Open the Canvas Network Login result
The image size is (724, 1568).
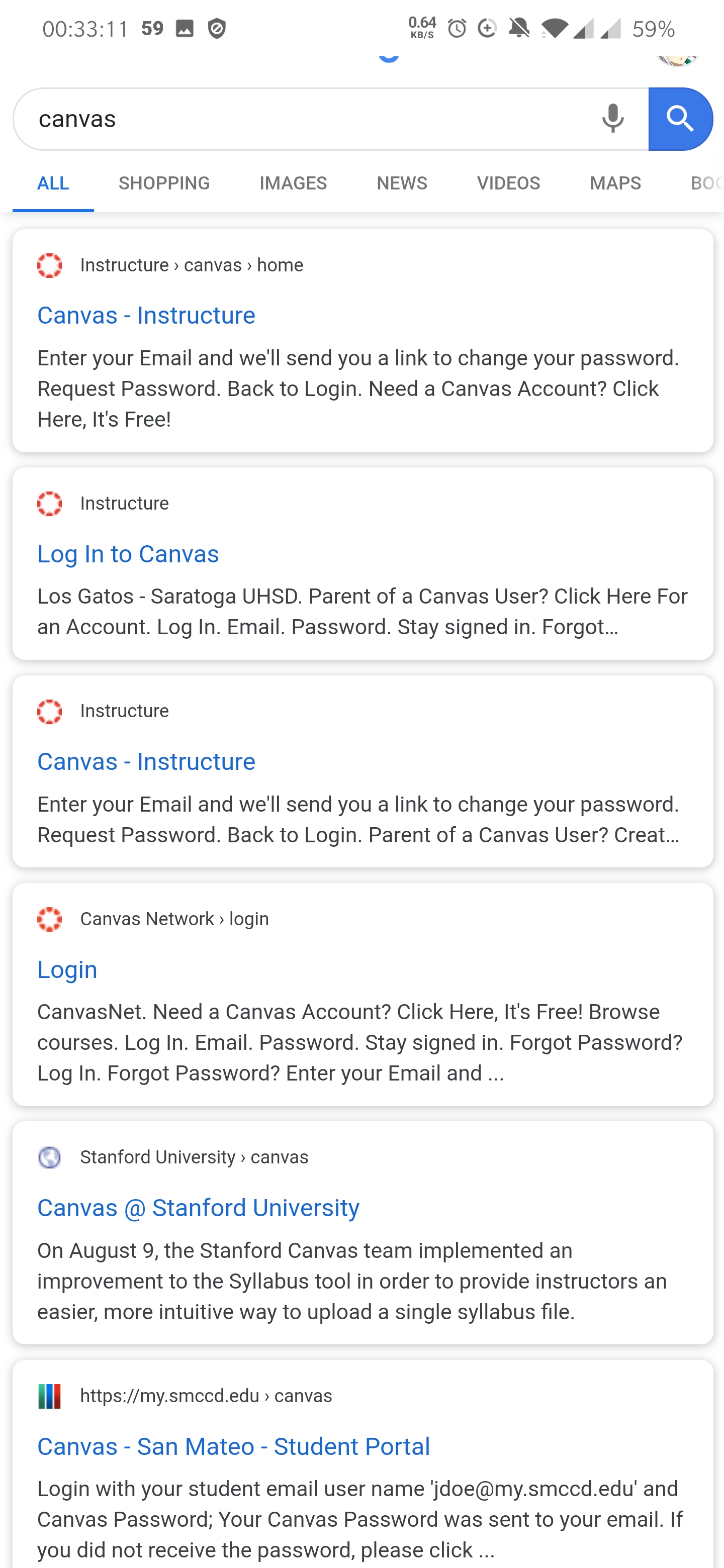click(x=67, y=969)
